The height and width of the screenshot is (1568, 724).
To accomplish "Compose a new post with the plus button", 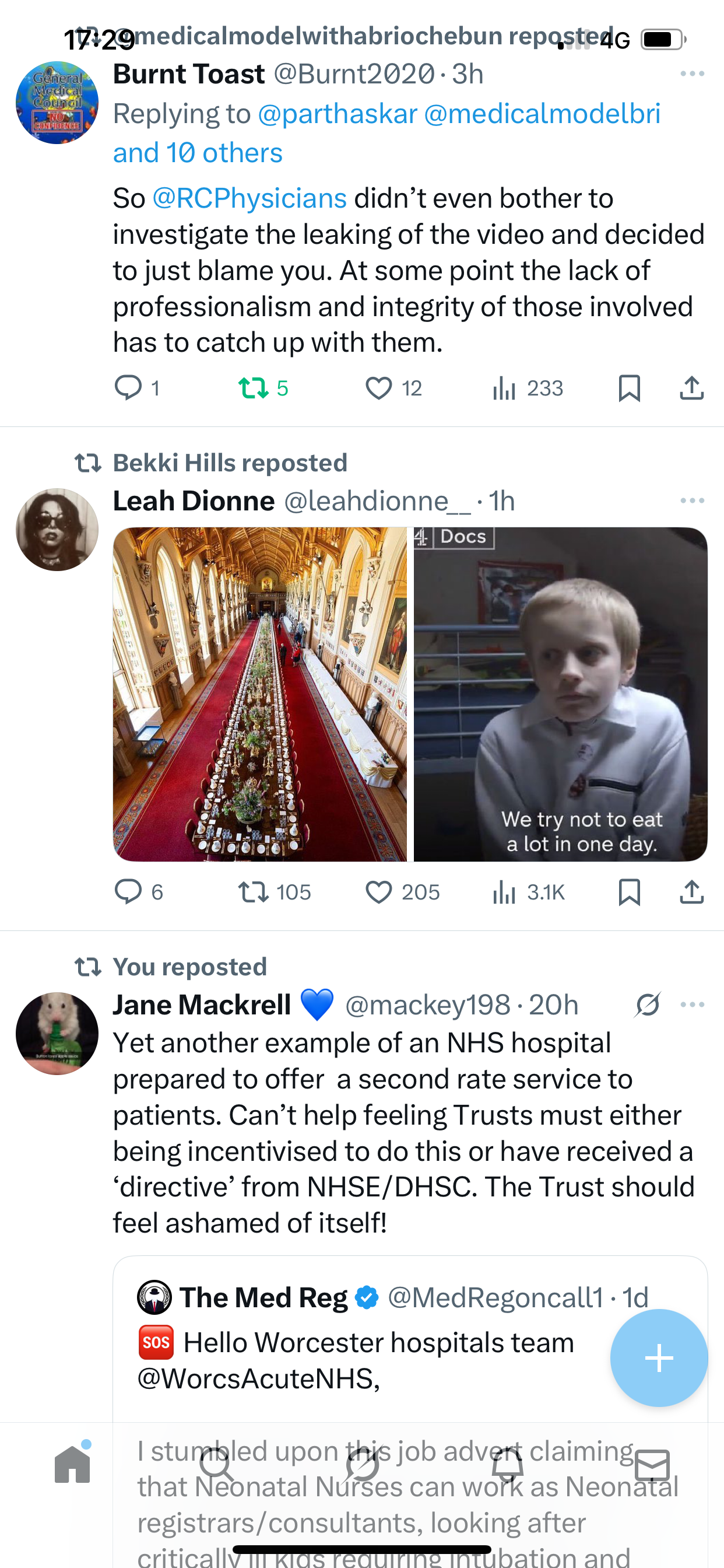I will [x=659, y=1358].
